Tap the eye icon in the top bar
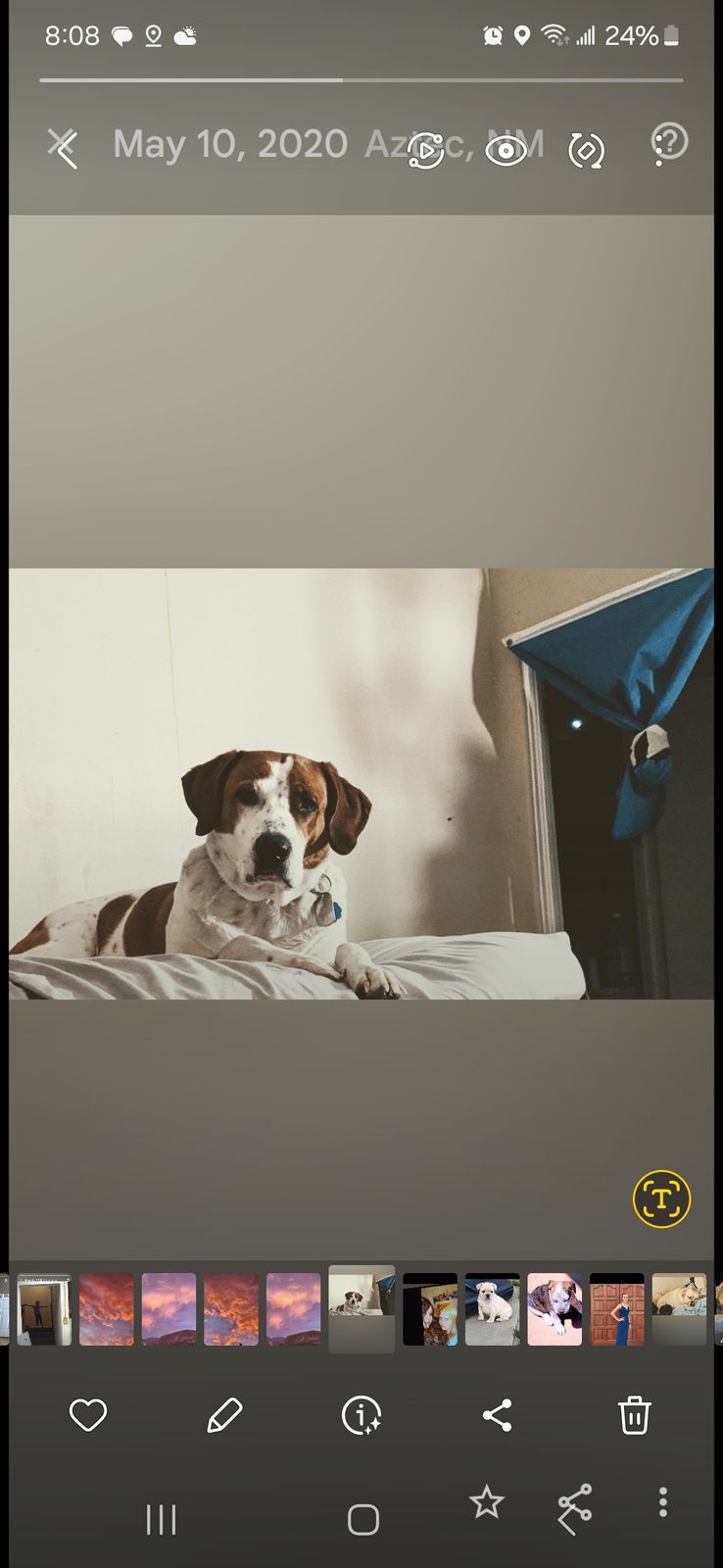This screenshot has width=723, height=1568. click(x=506, y=150)
